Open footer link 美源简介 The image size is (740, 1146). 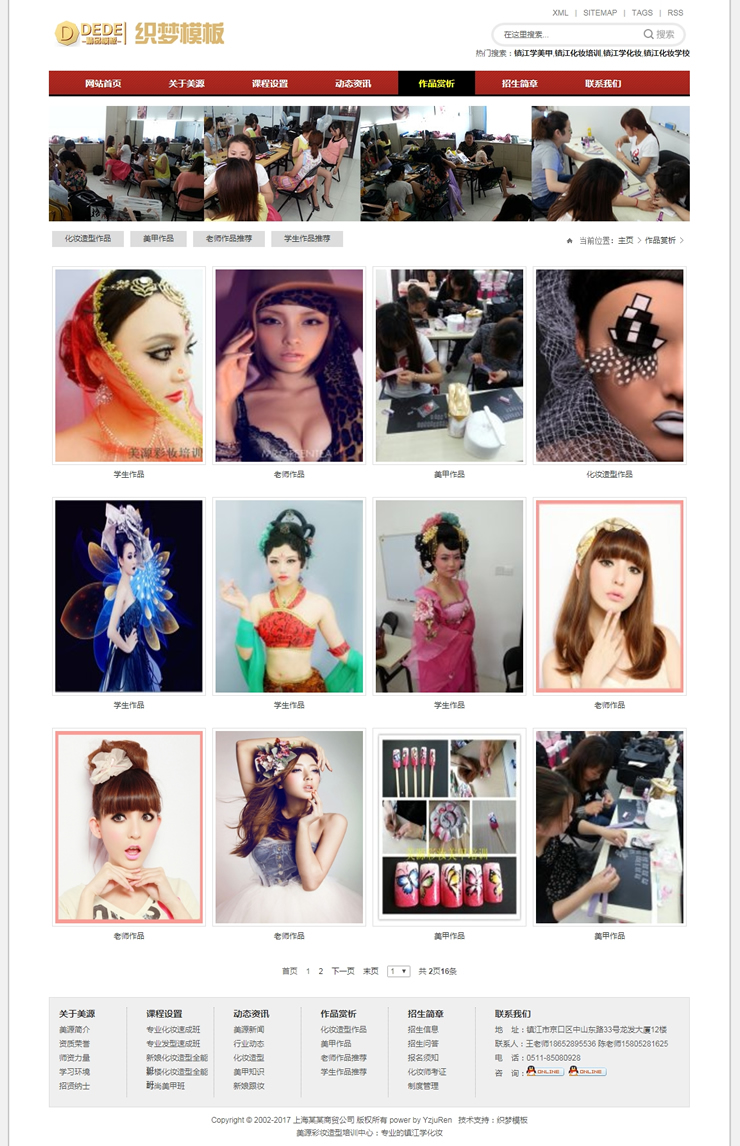74,1029
